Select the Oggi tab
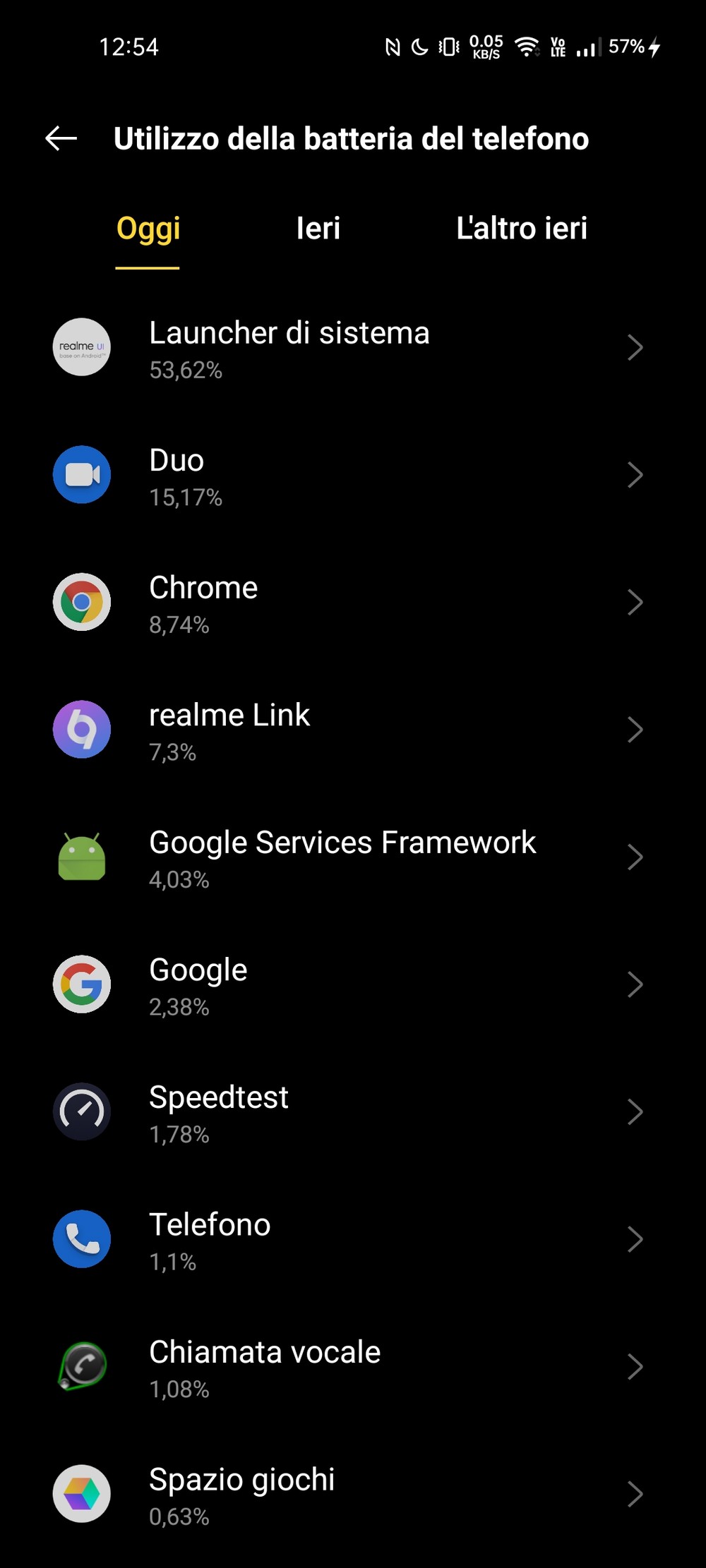Viewport: 706px width, 1568px height. pos(148,229)
